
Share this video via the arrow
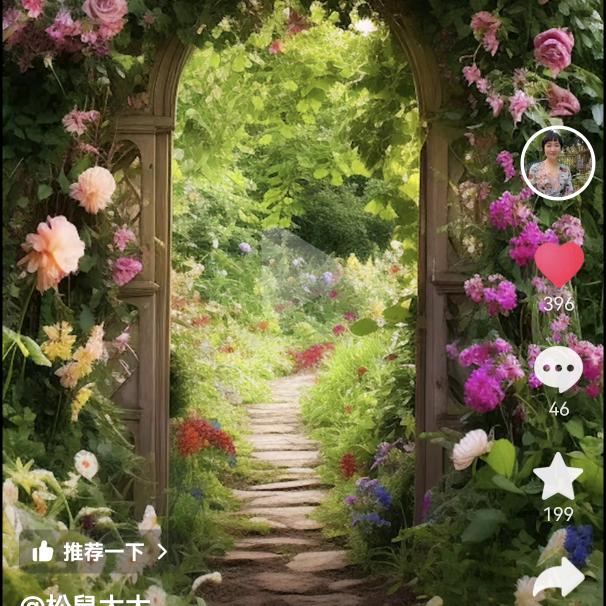point(558,578)
